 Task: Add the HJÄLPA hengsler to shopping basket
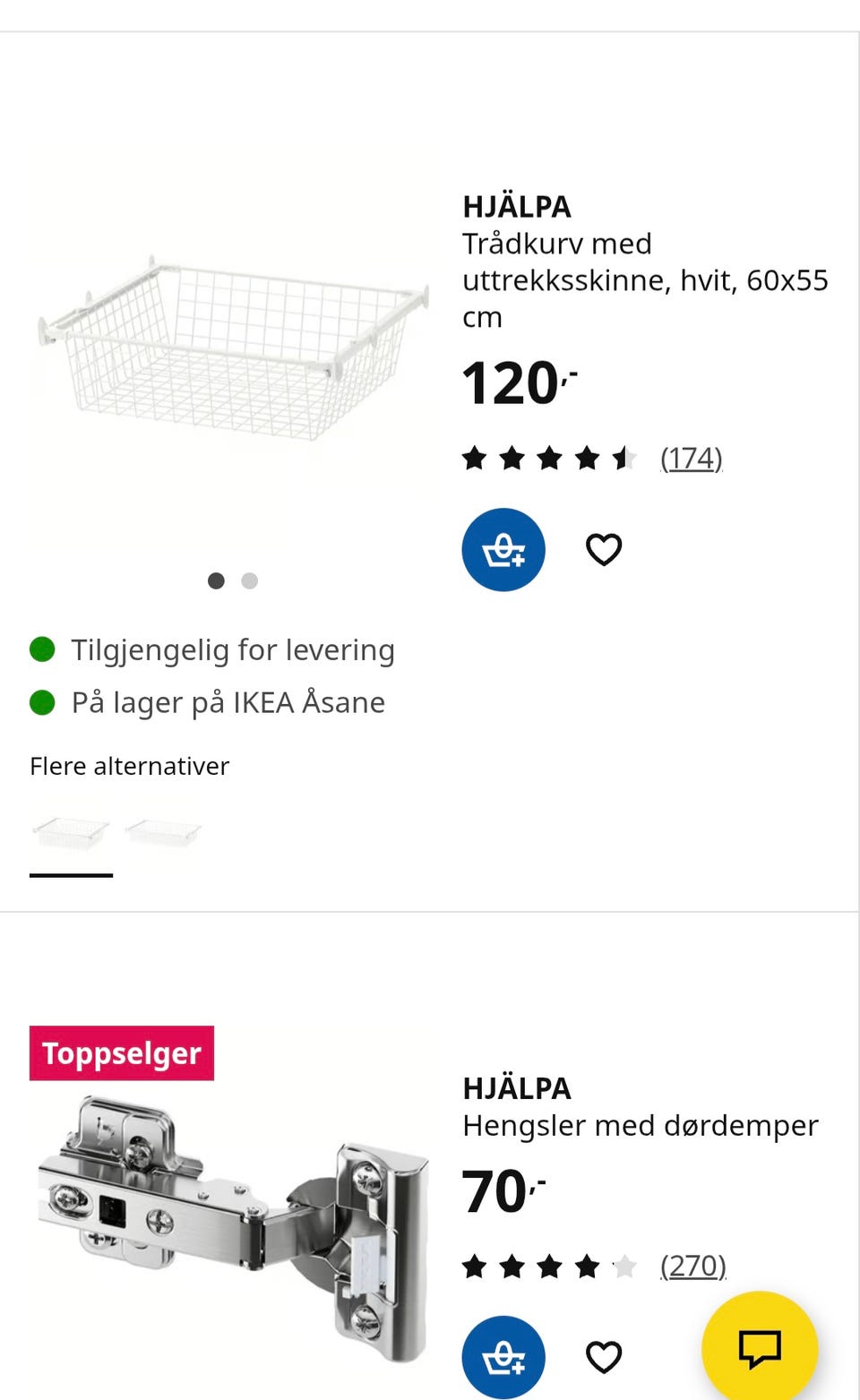(503, 1355)
